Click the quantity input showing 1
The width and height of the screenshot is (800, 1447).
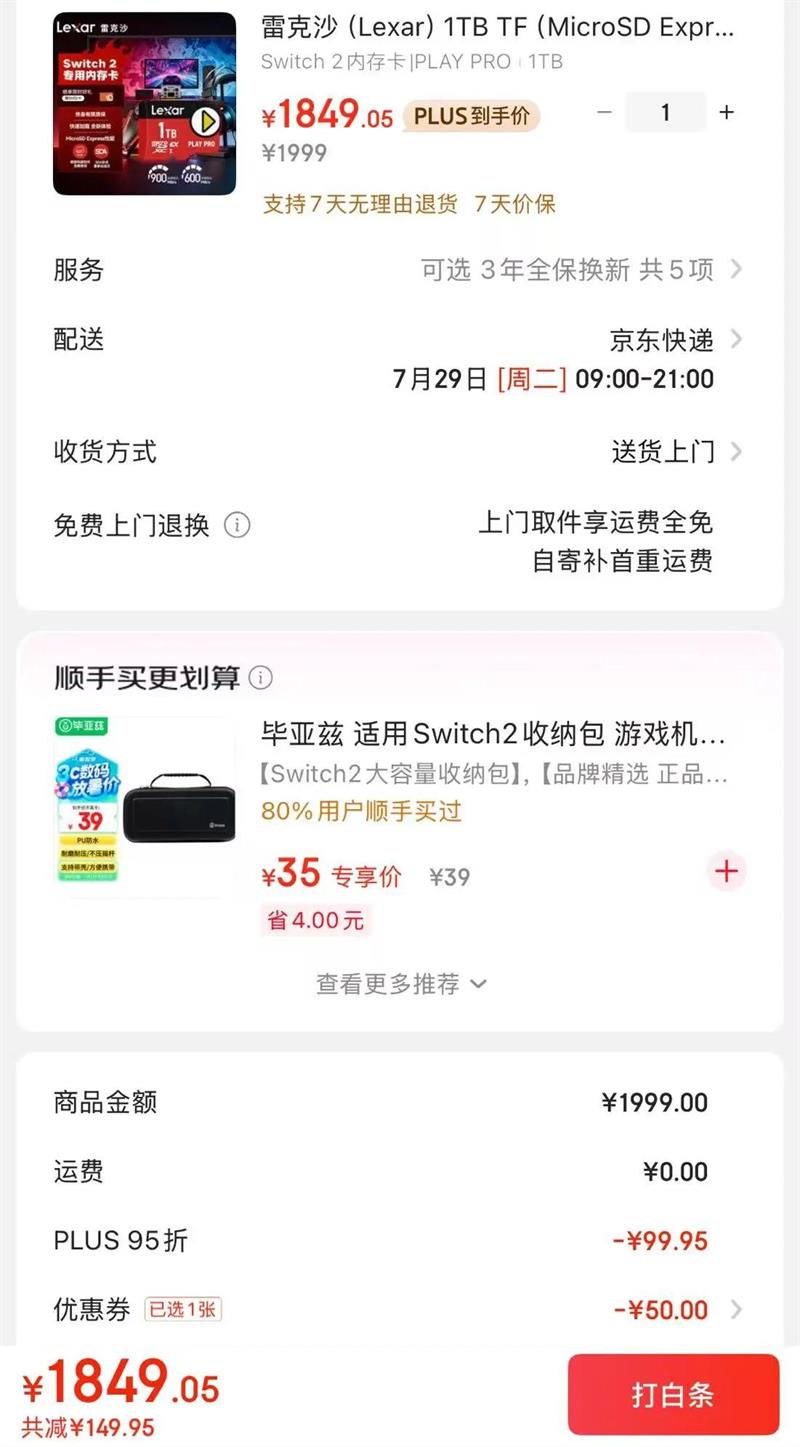coord(665,112)
